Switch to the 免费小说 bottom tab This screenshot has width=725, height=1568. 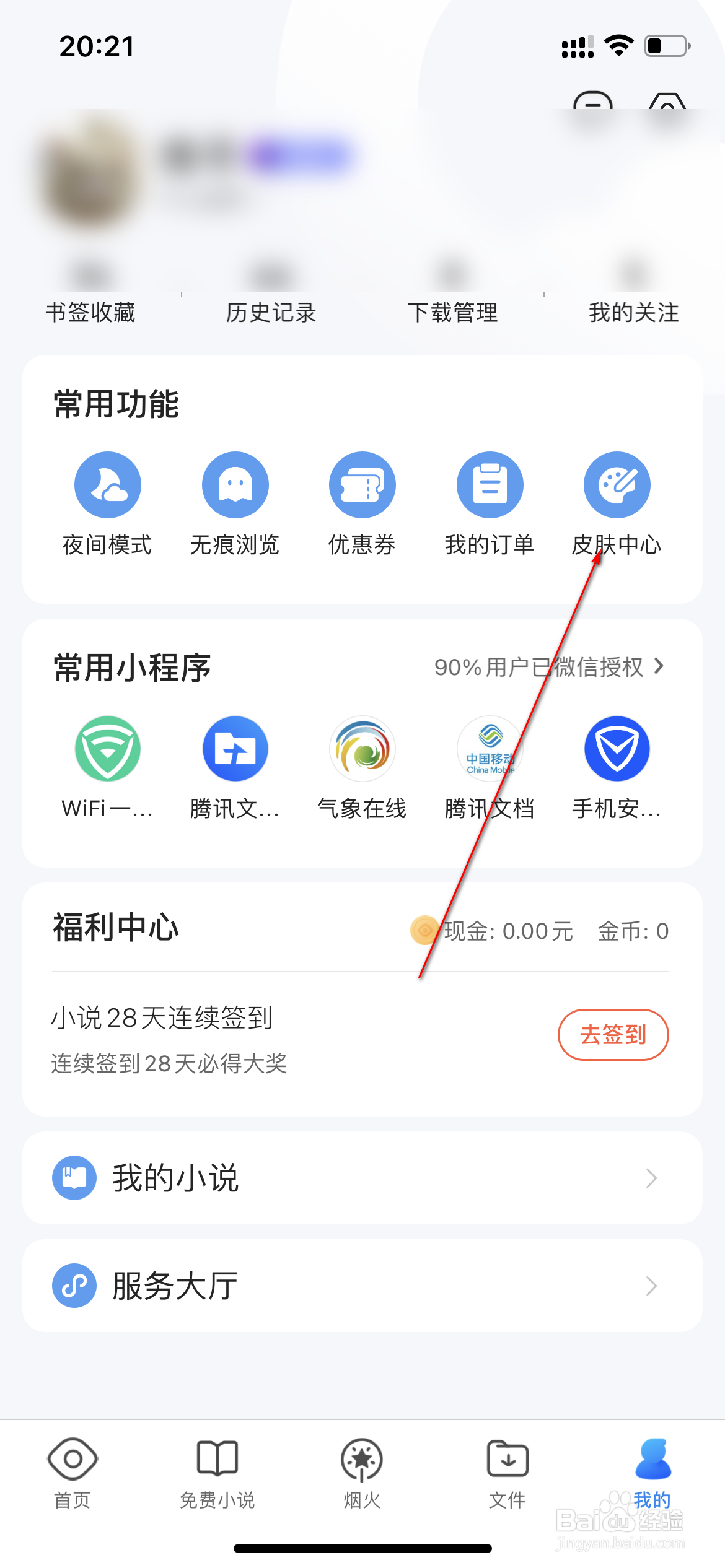216,1480
